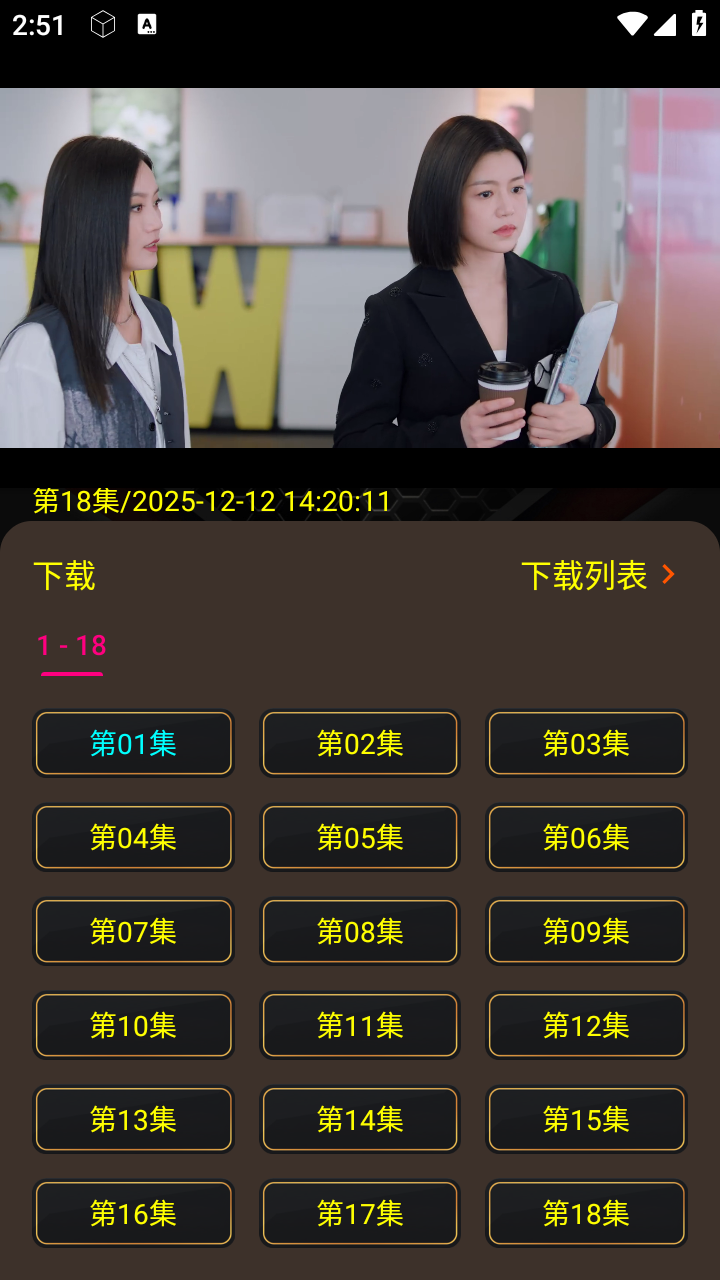Choose episode 第11集
720x1280 pixels.
[360, 1025]
